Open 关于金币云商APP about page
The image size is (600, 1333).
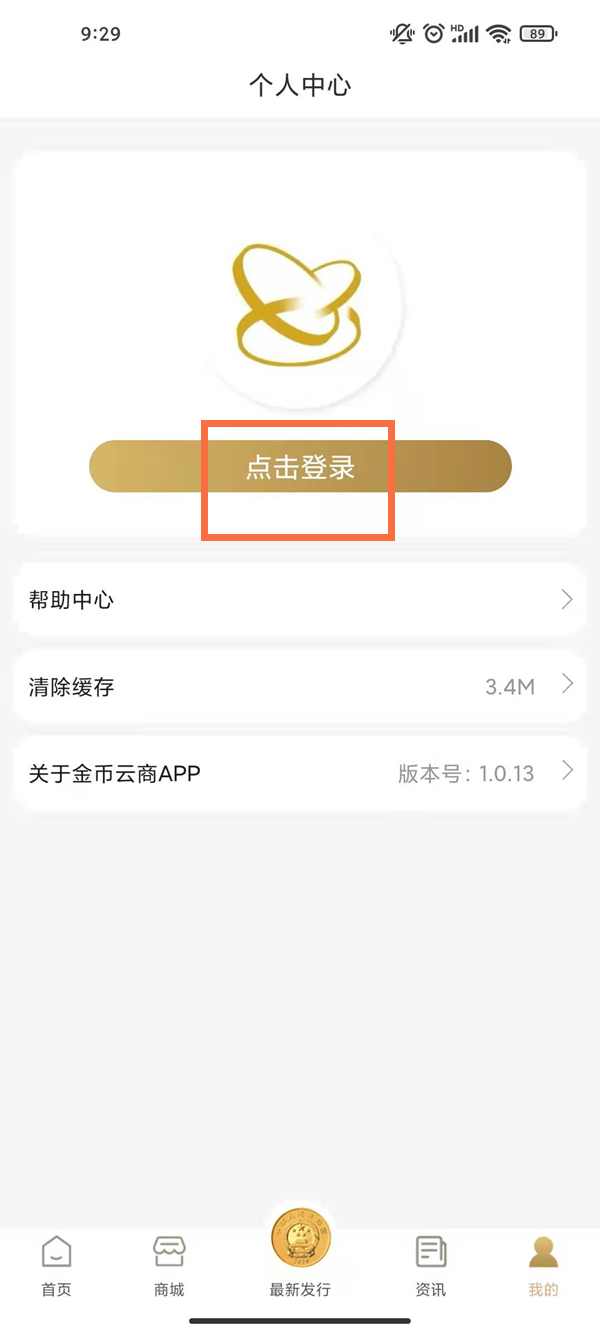pyautogui.click(x=300, y=773)
